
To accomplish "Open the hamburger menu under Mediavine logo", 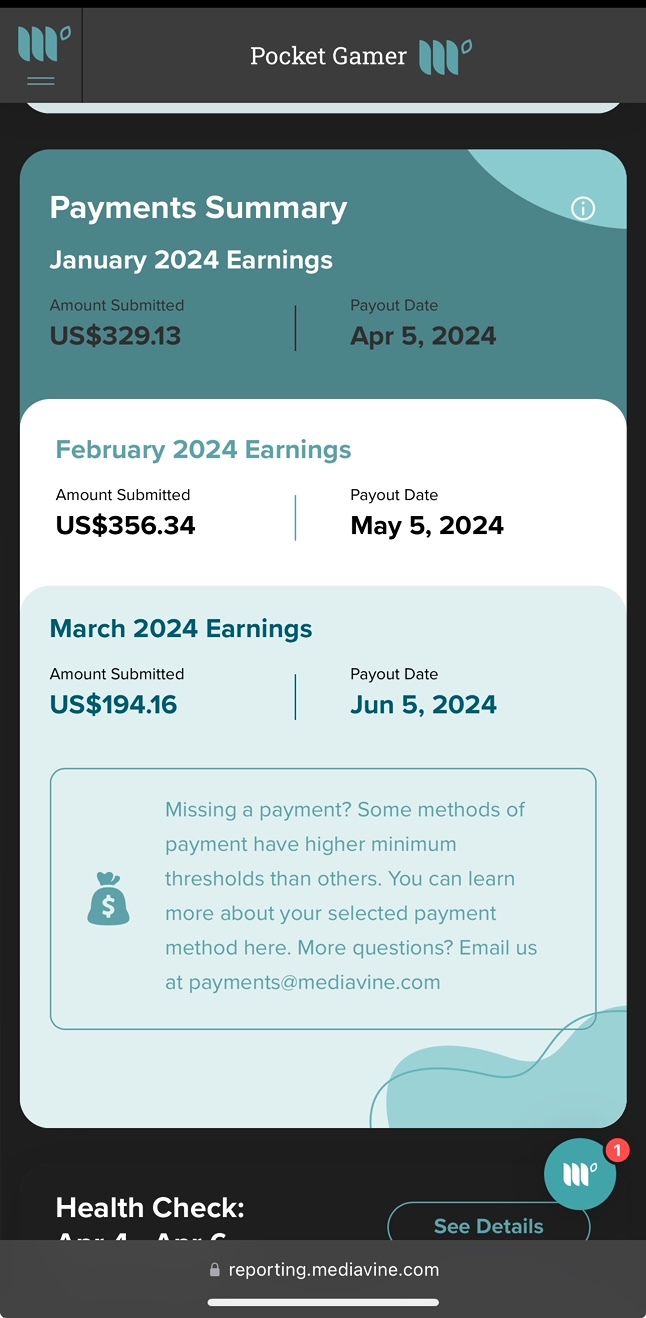I will (41, 80).
